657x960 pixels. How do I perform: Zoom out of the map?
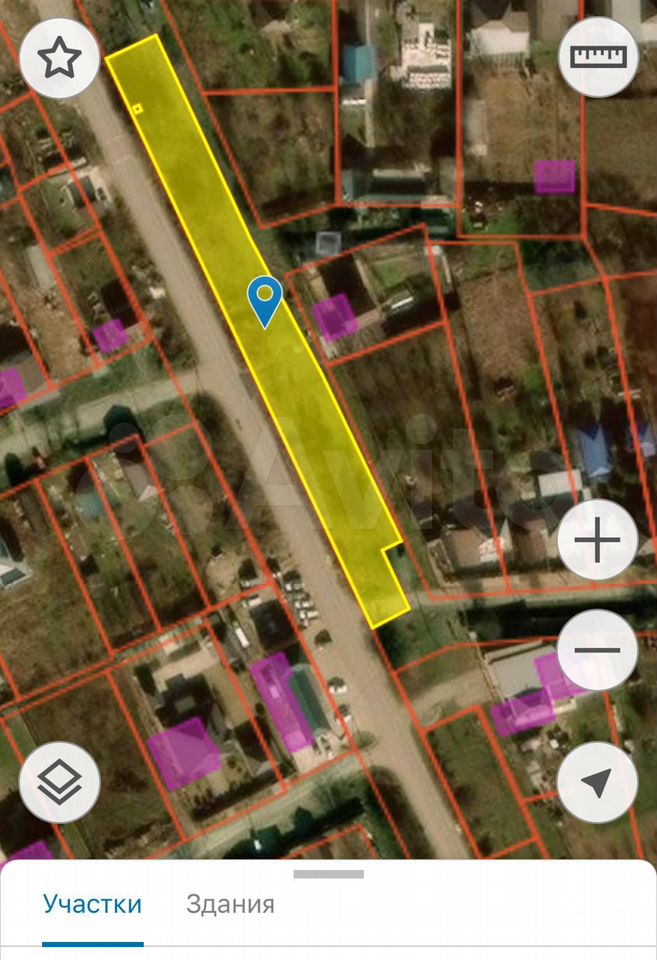[x=597, y=650]
